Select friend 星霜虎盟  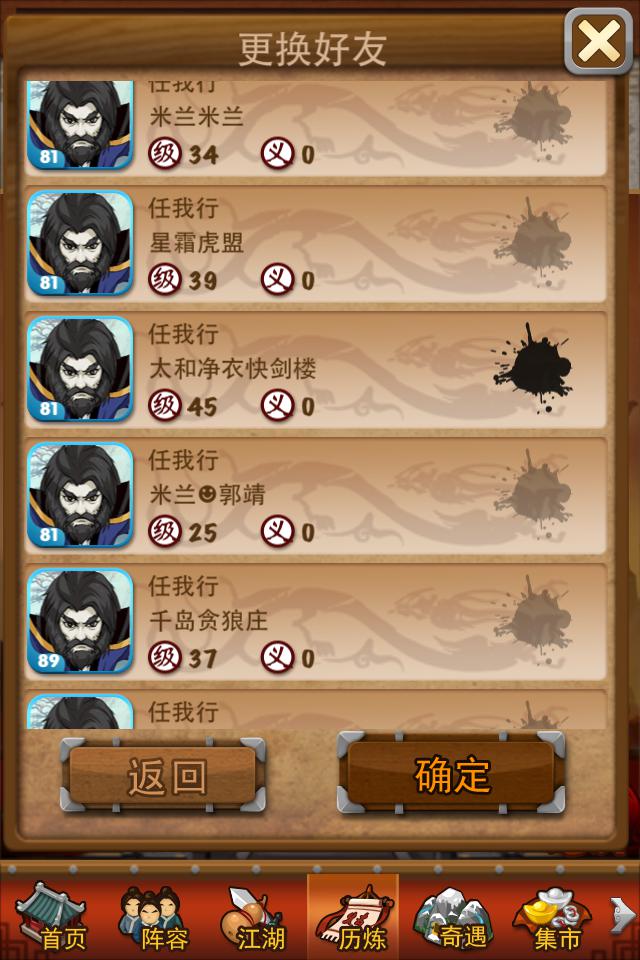coord(316,244)
